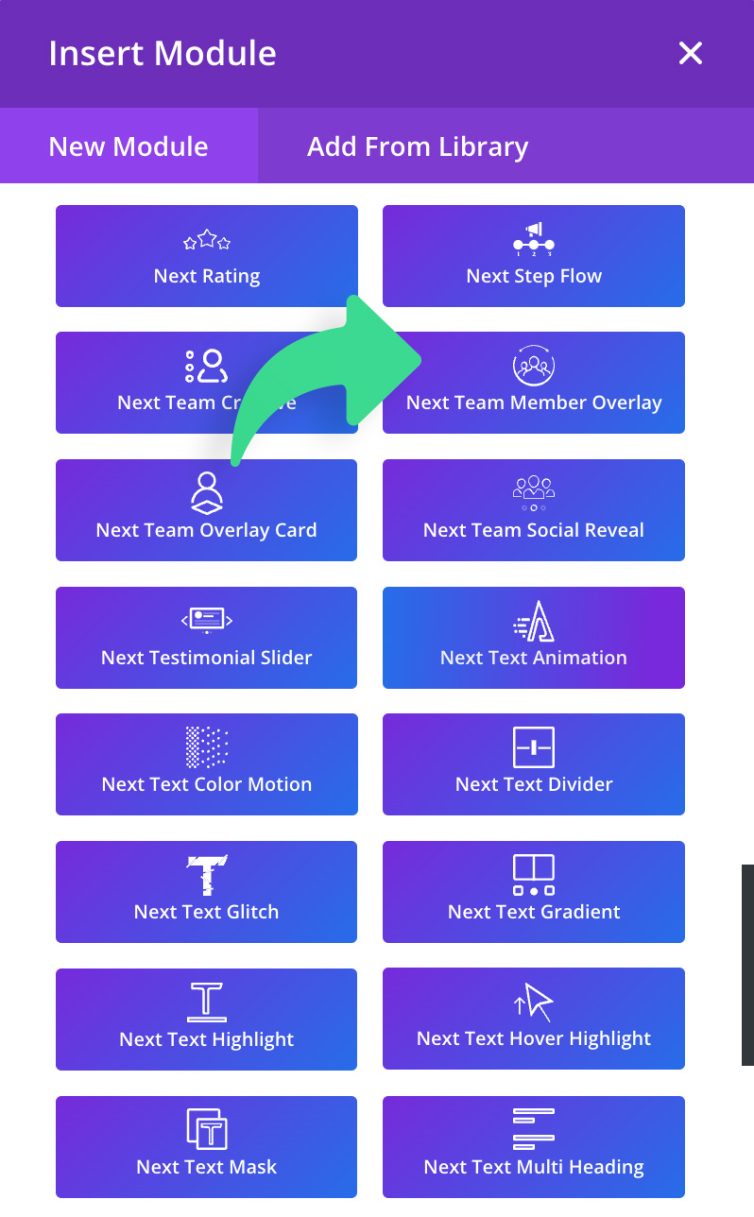Screen dimensions: 754x1217
Task: Insert the Next Text Divider module
Action: click(533, 764)
